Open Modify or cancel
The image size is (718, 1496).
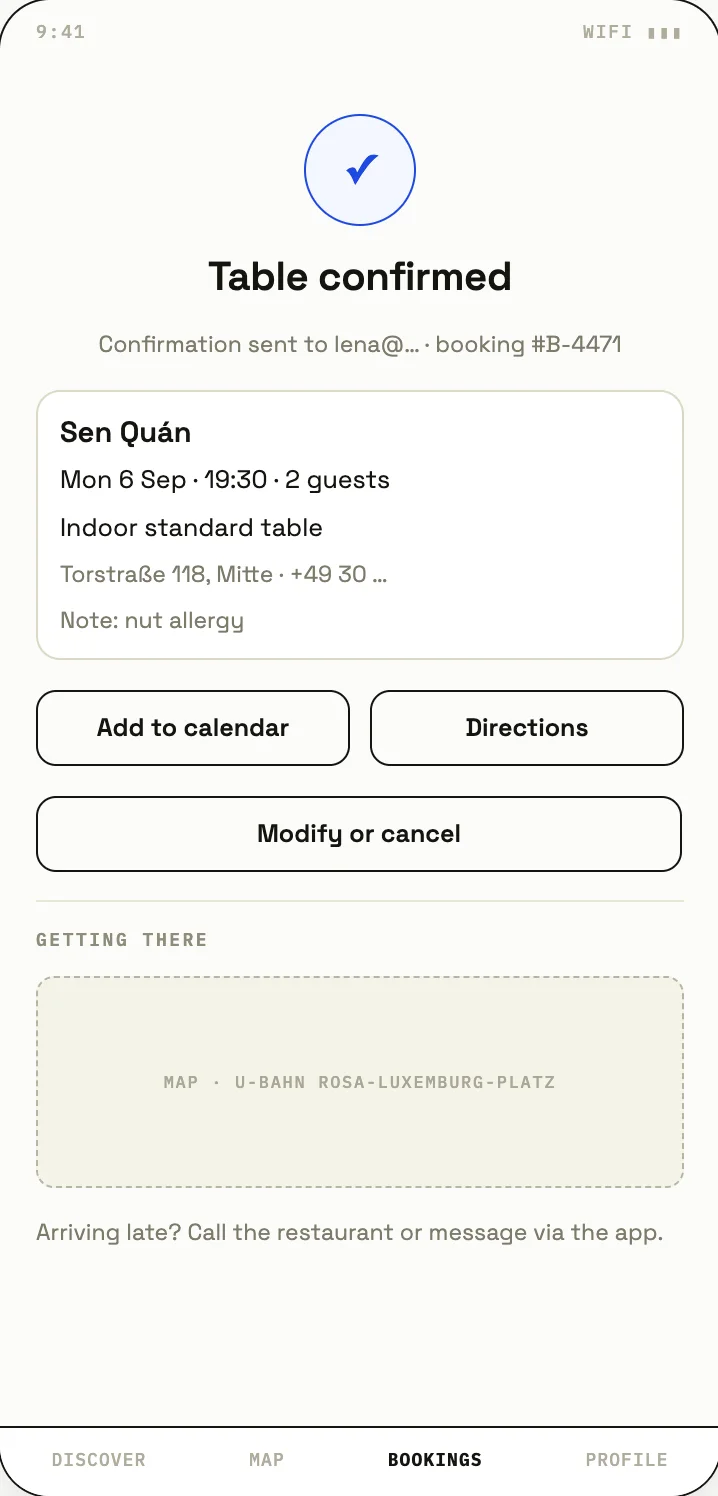point(359,834)
